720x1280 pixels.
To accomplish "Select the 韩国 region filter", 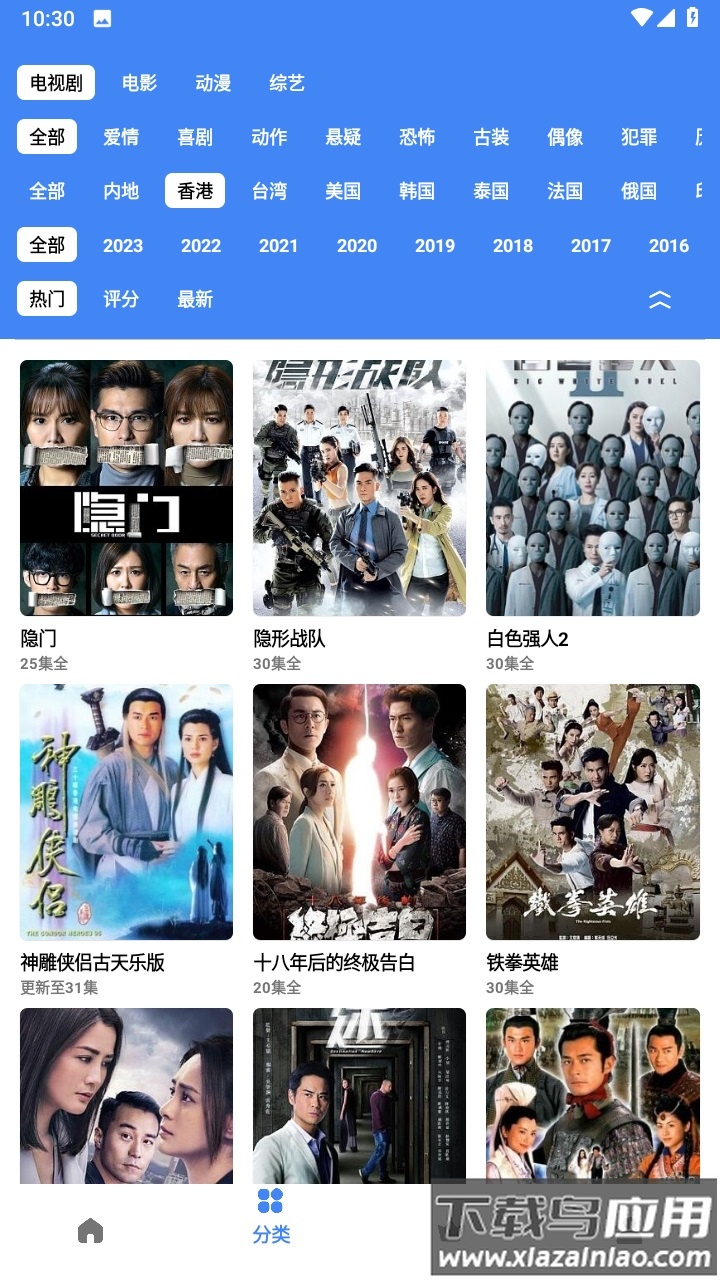I will tap(417, 191).
